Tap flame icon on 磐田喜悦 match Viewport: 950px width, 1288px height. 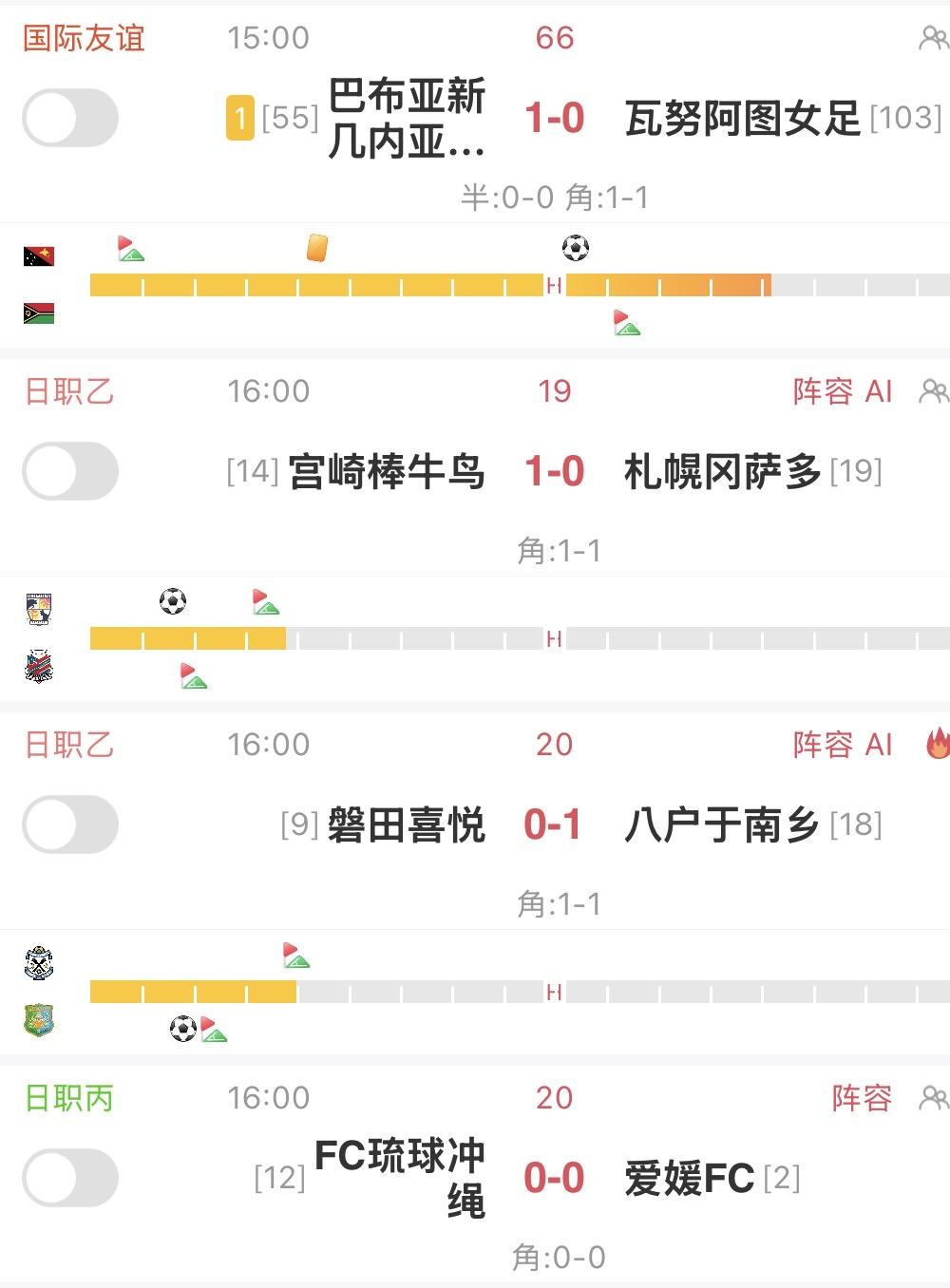coord(938,744)
